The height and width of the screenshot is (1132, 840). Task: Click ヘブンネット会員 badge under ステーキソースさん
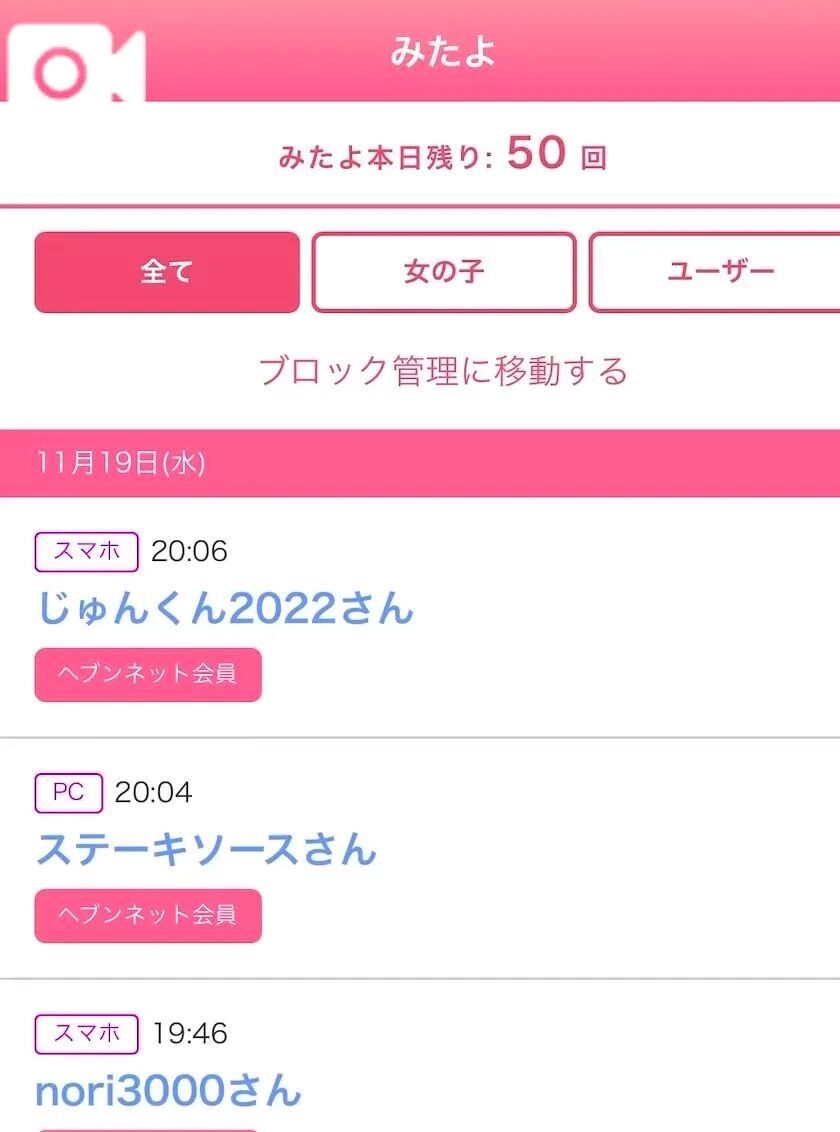click(x=148, y=914)
